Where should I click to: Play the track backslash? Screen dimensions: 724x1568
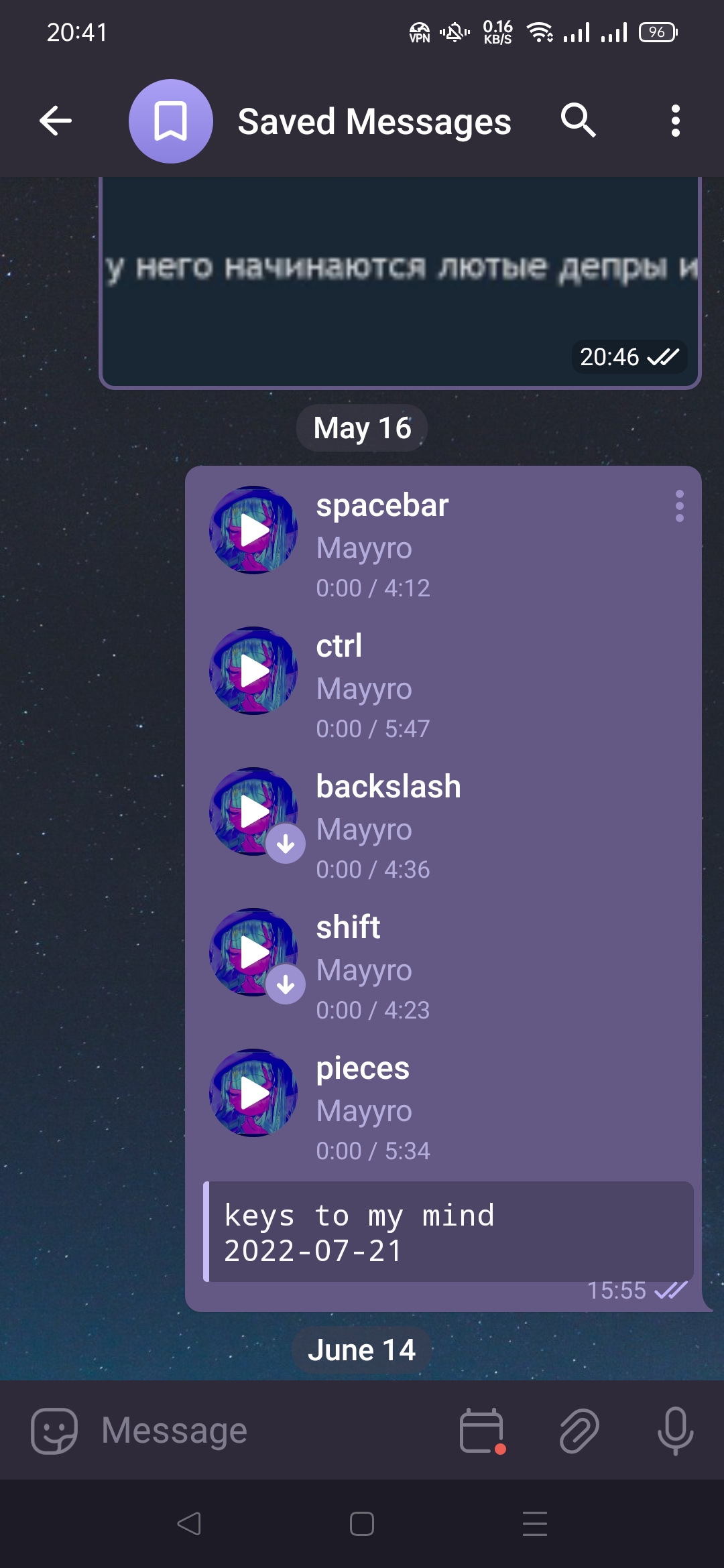pos(253,811)
